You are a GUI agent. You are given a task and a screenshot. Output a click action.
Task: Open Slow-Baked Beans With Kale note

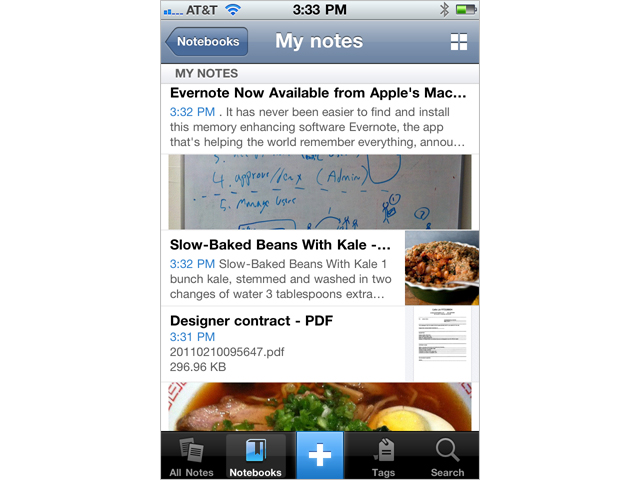tap(283, 268)
